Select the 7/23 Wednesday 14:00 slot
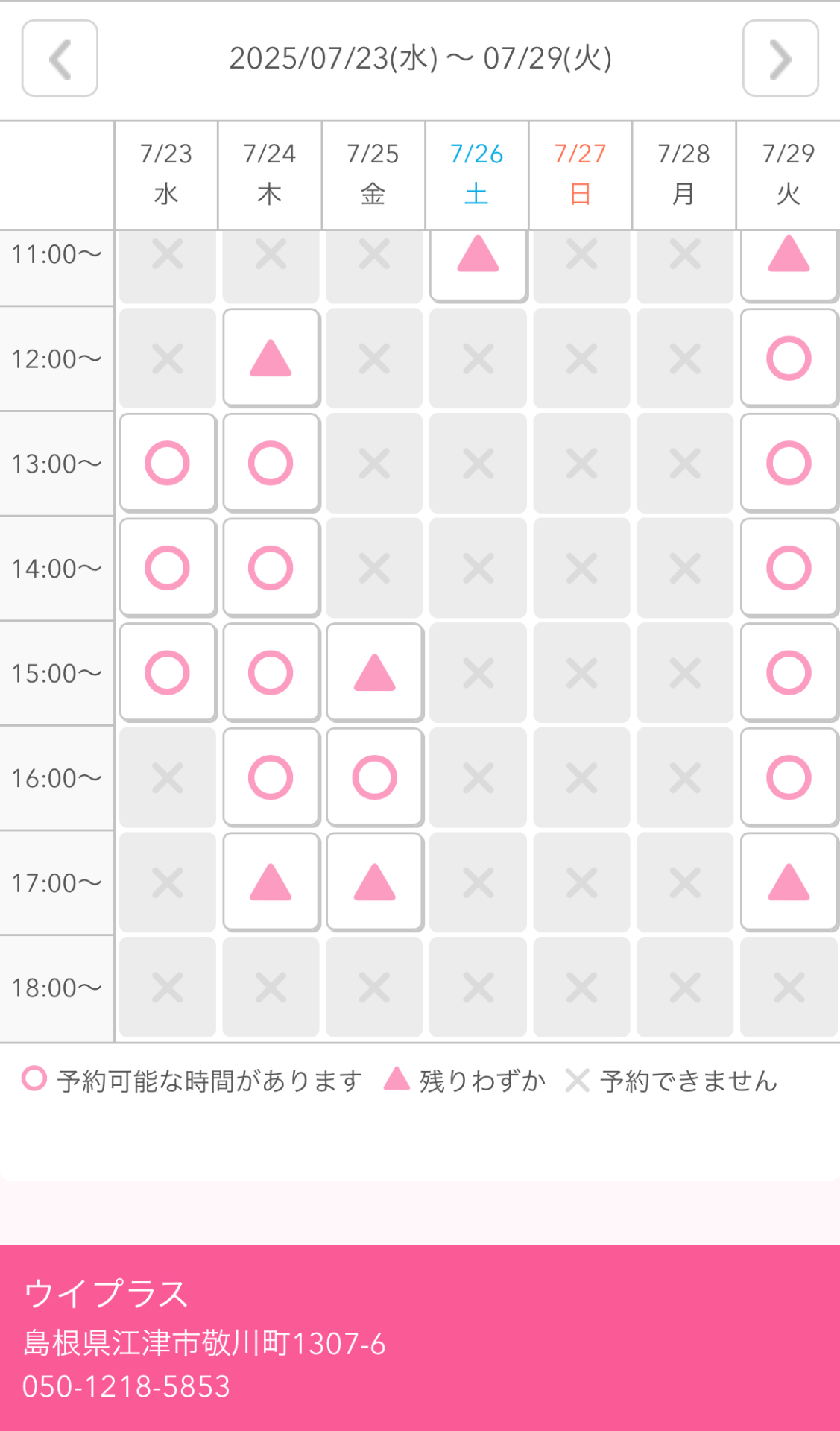This screenshot has height=1431, width=840. tap(167, 568)
